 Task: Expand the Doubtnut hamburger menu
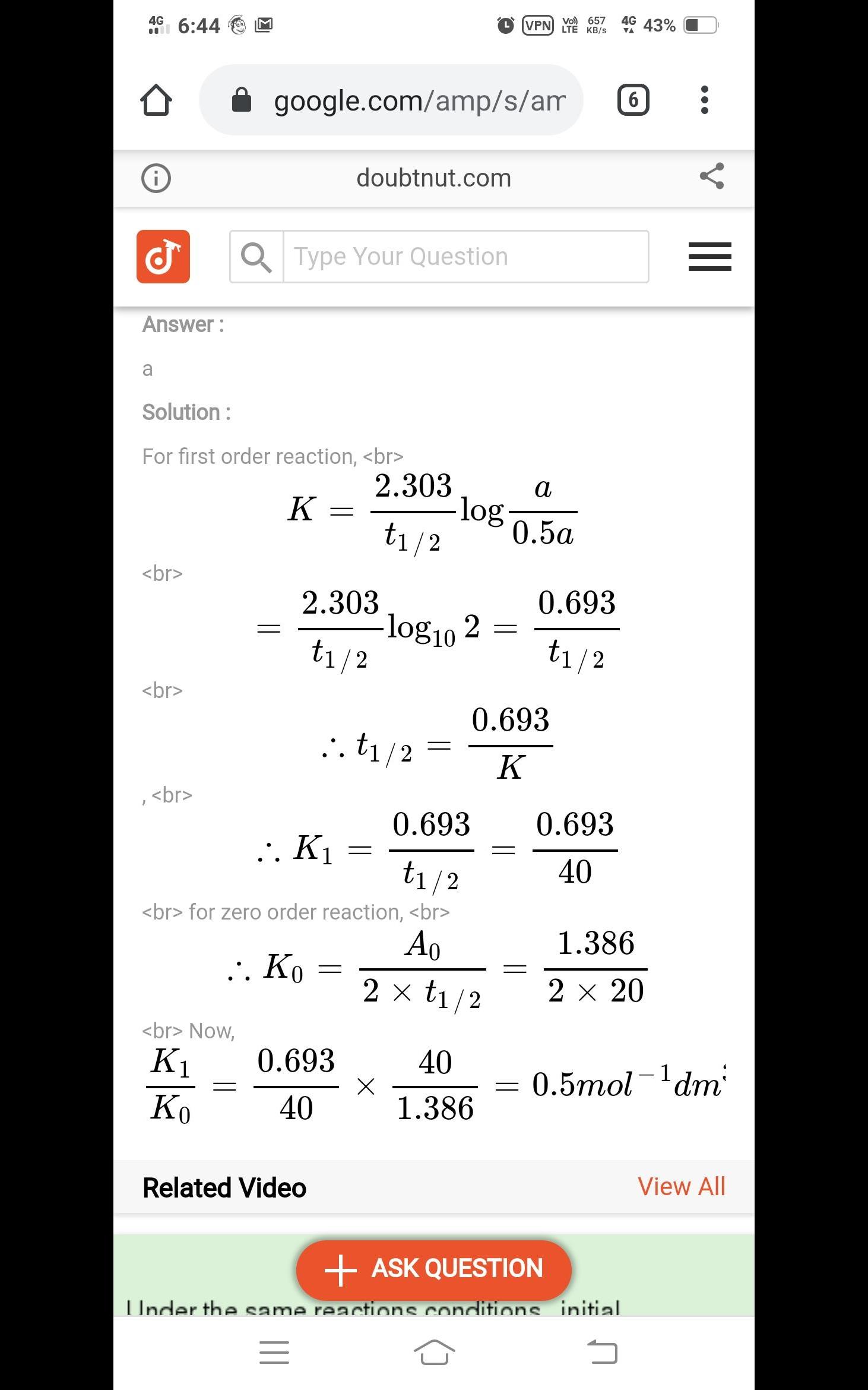tap(709, 255)
